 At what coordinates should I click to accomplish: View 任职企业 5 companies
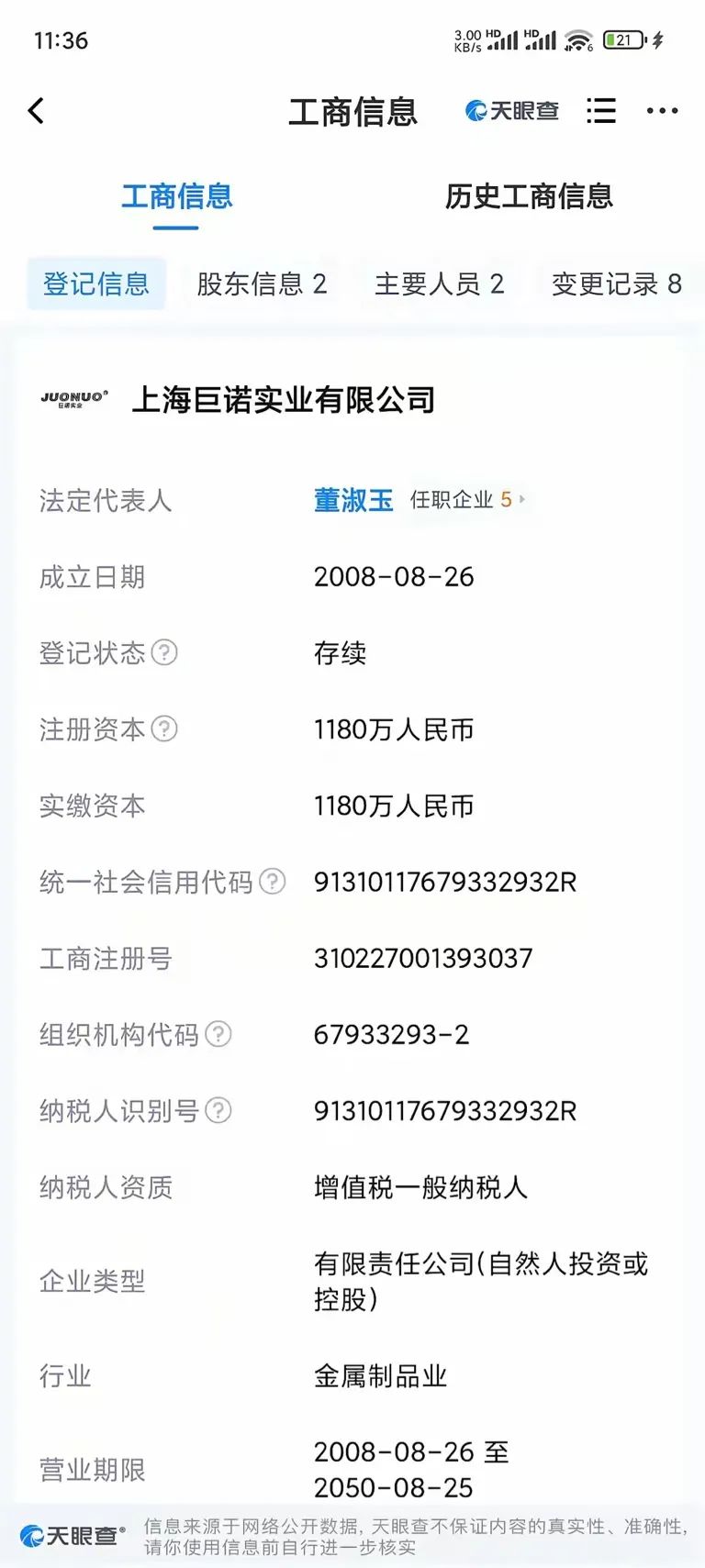click(467, 500)
